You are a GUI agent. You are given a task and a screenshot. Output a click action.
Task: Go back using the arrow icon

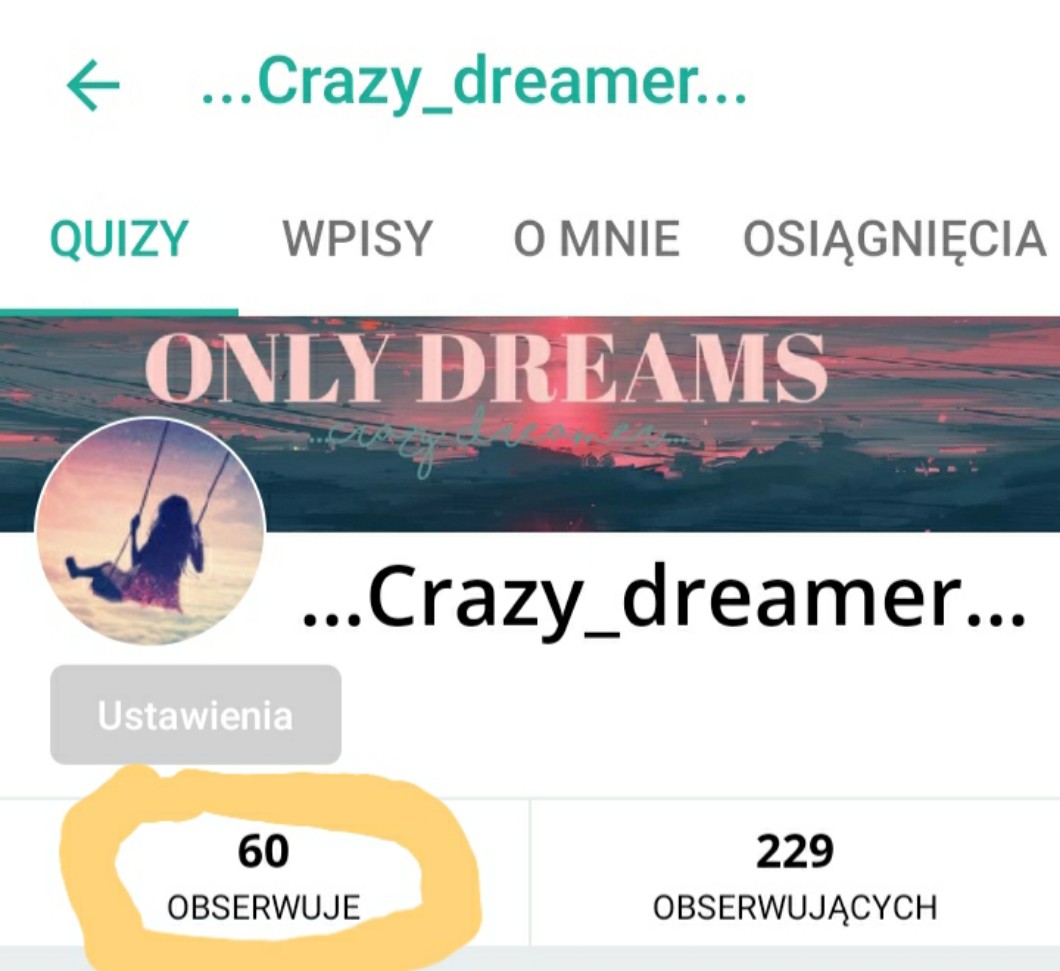click(93, 85)
